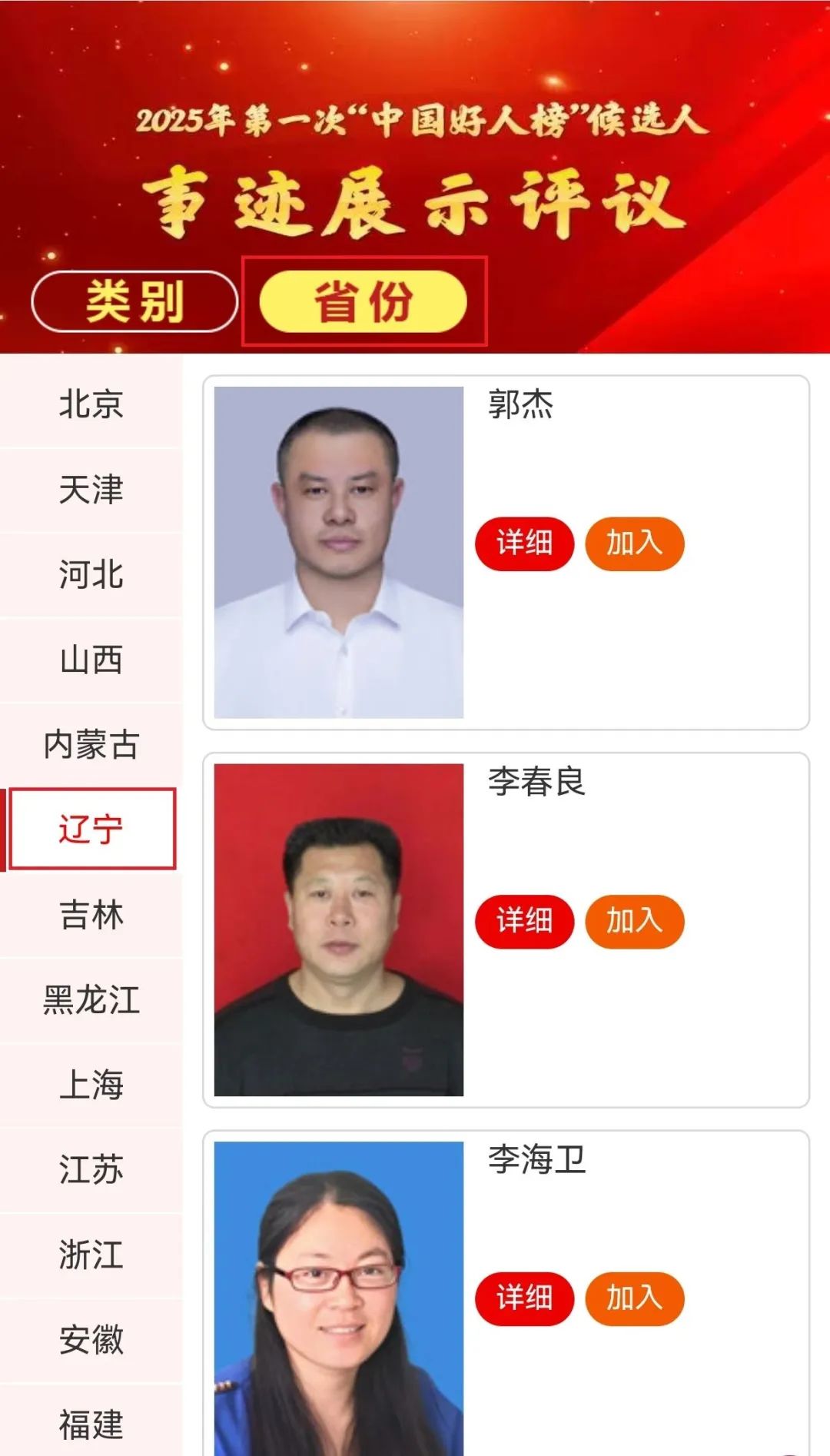Open 河北 candidates
Image resolution: width=830 pixels, height=1456 pixels.
(91, 575)
